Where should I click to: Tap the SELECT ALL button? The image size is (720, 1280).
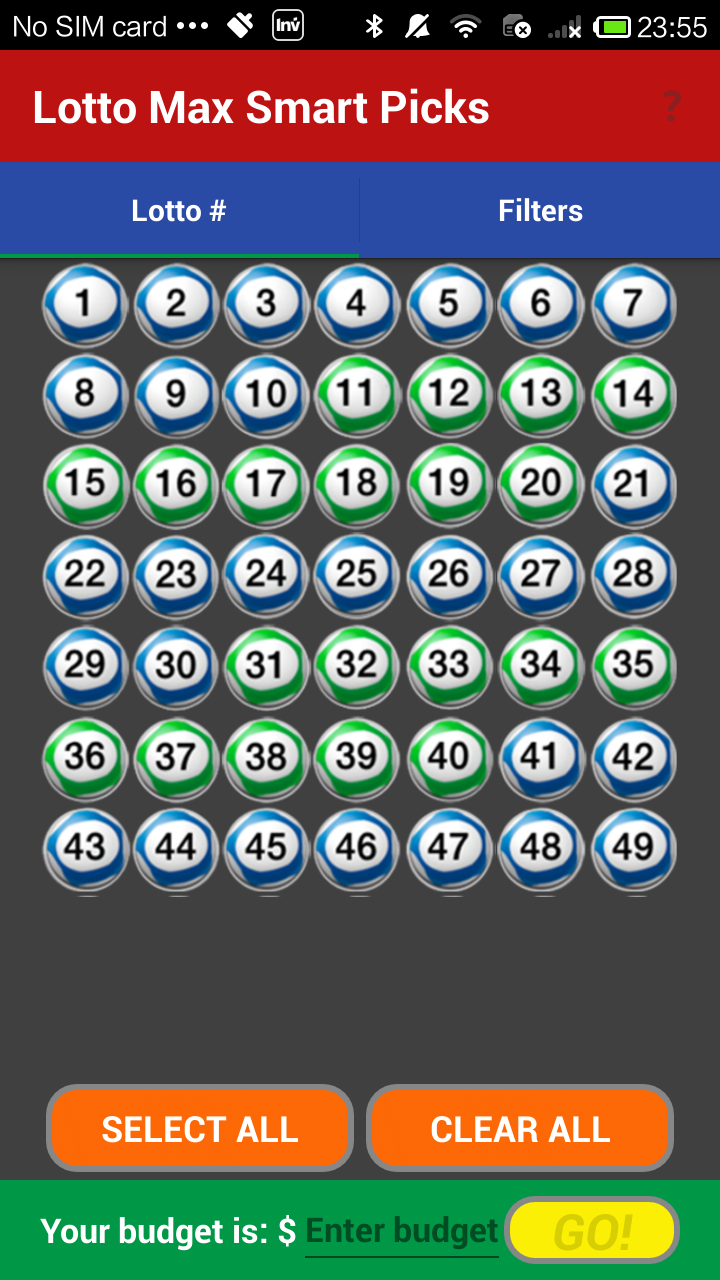tap(200, 1129)
